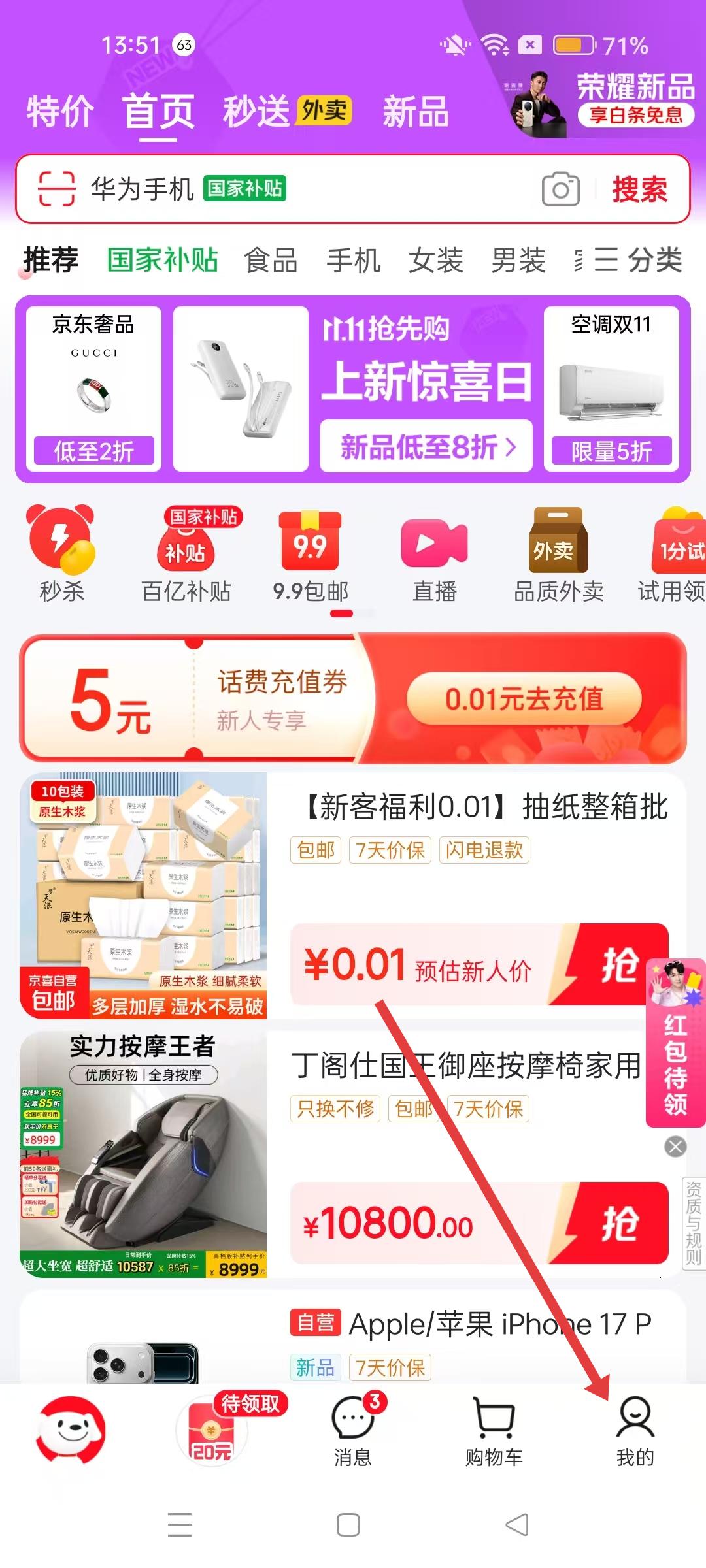This screenshot has height=1568, width=706.
Task: Dismiss the 红包待领 floating widget
Action: pyautogui.click(x=675, y=1146)
